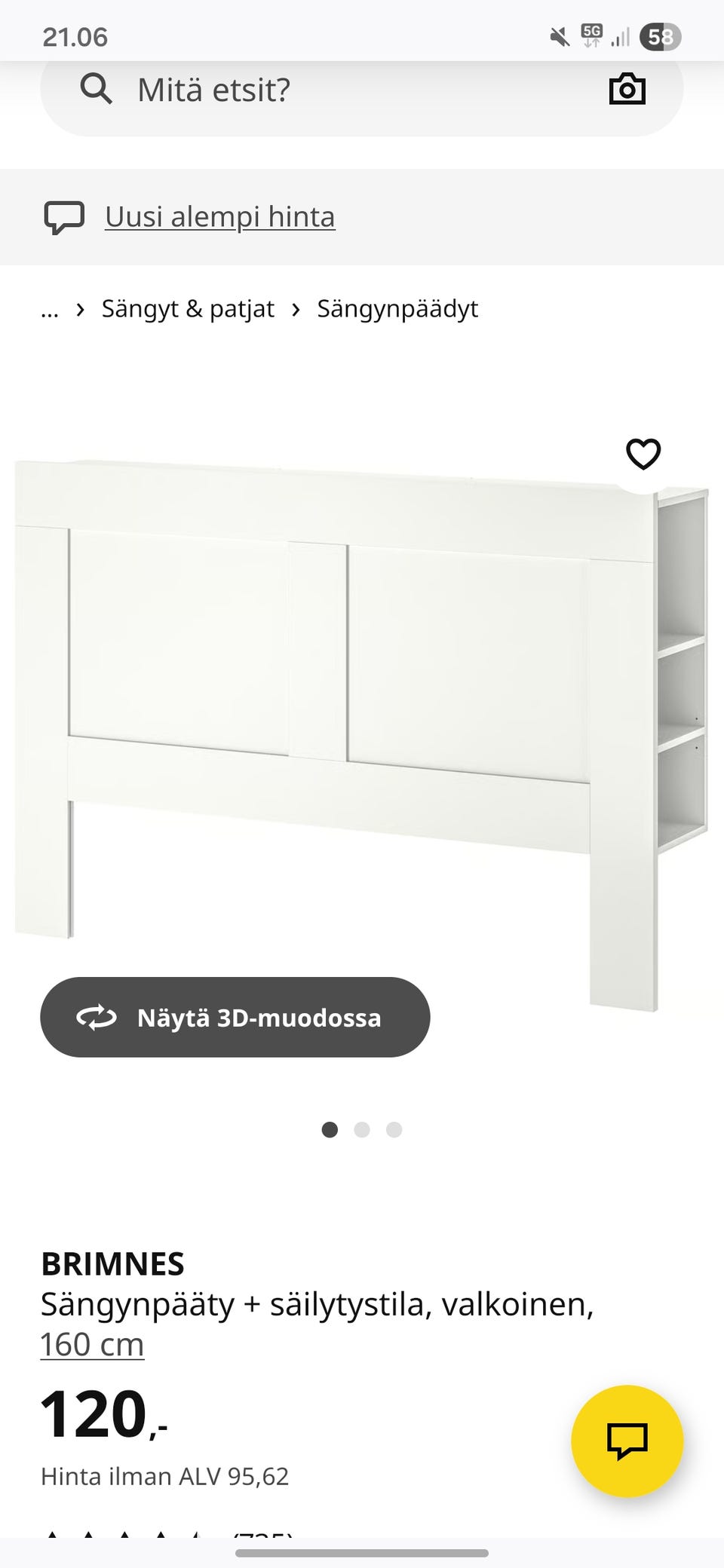724x1568 pixels.
Task: Open the camera visual search icon
Action: click(627, 89)
